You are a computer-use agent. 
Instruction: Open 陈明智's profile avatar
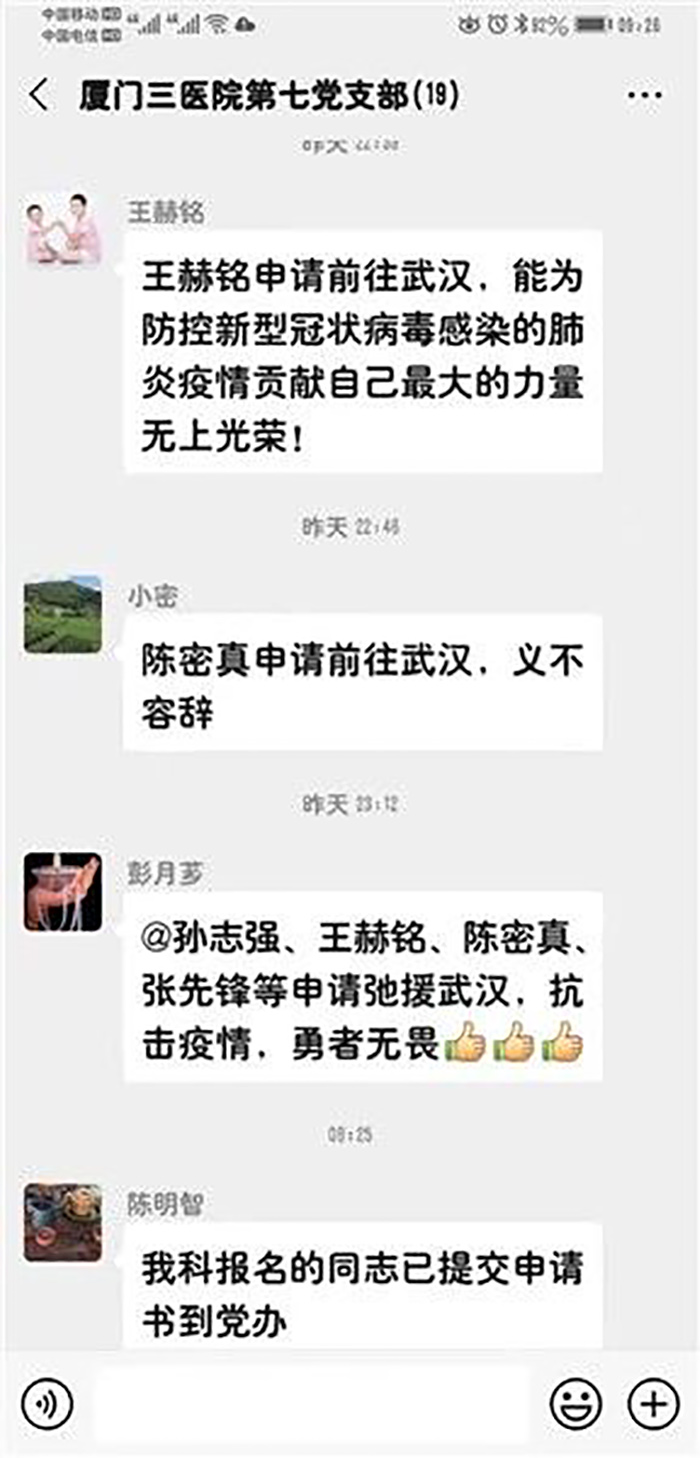click(63, 1222)
